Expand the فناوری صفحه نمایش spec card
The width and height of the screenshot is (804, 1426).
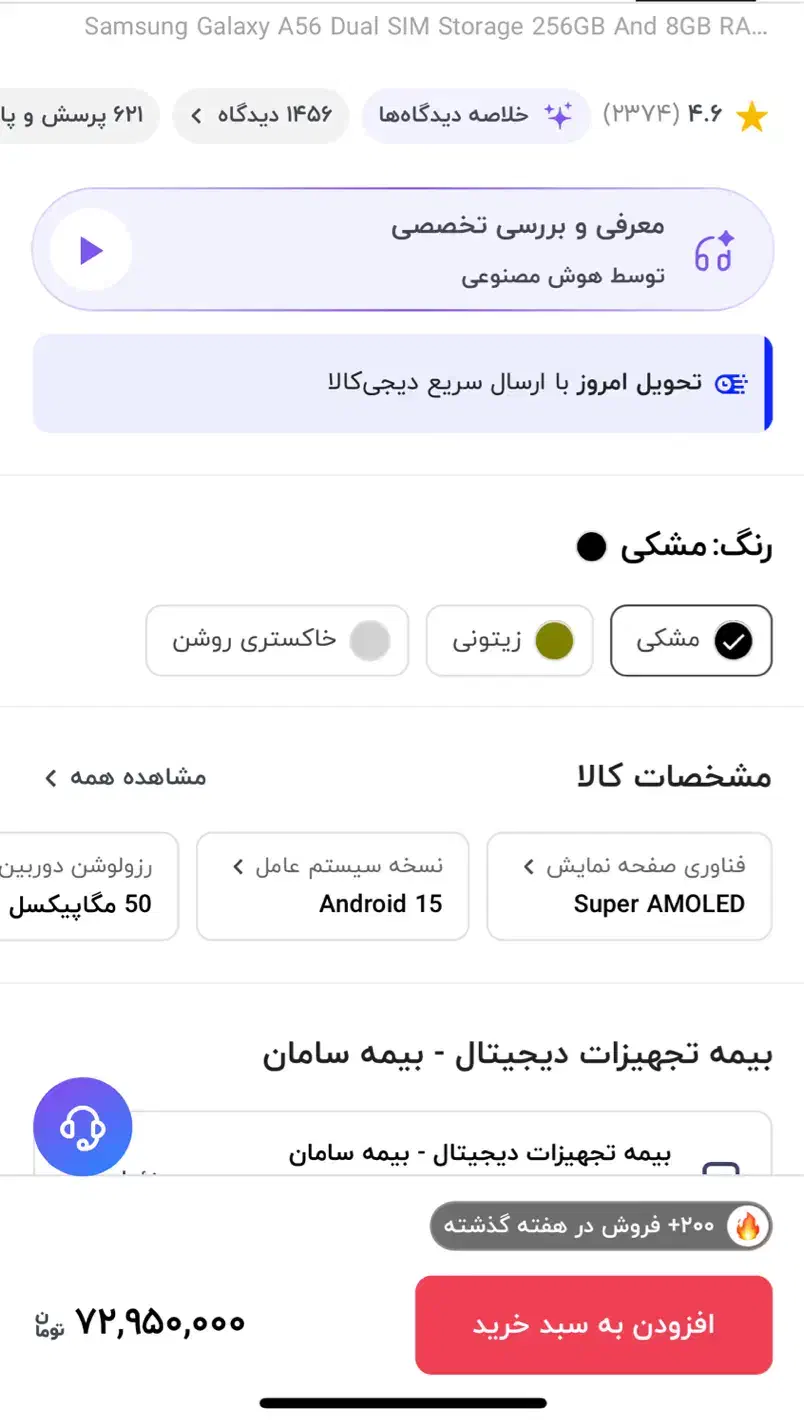click(x=629, y=885)
